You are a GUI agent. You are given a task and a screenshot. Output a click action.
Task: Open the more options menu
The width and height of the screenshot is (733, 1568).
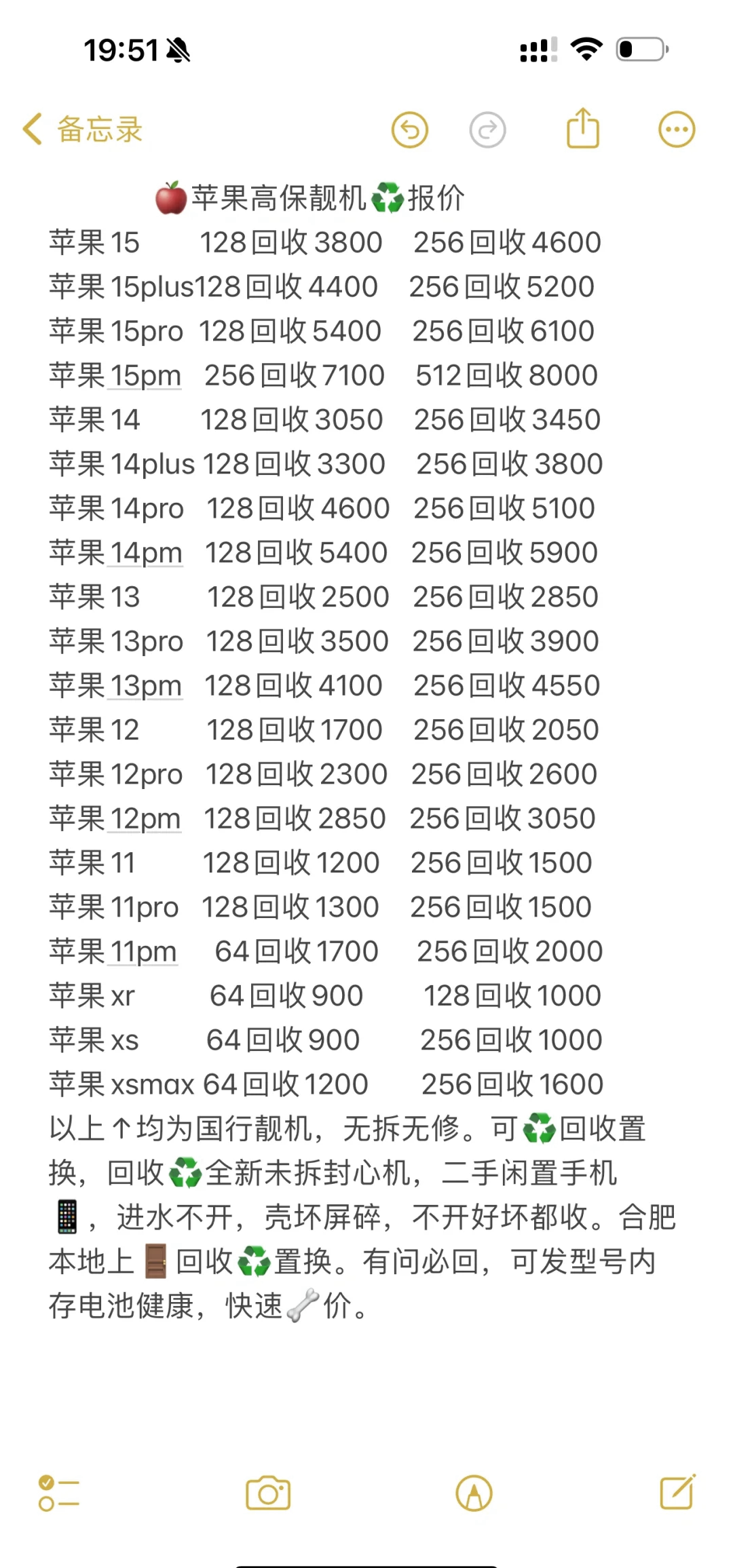pyautogui.click(x=677, y=129)
